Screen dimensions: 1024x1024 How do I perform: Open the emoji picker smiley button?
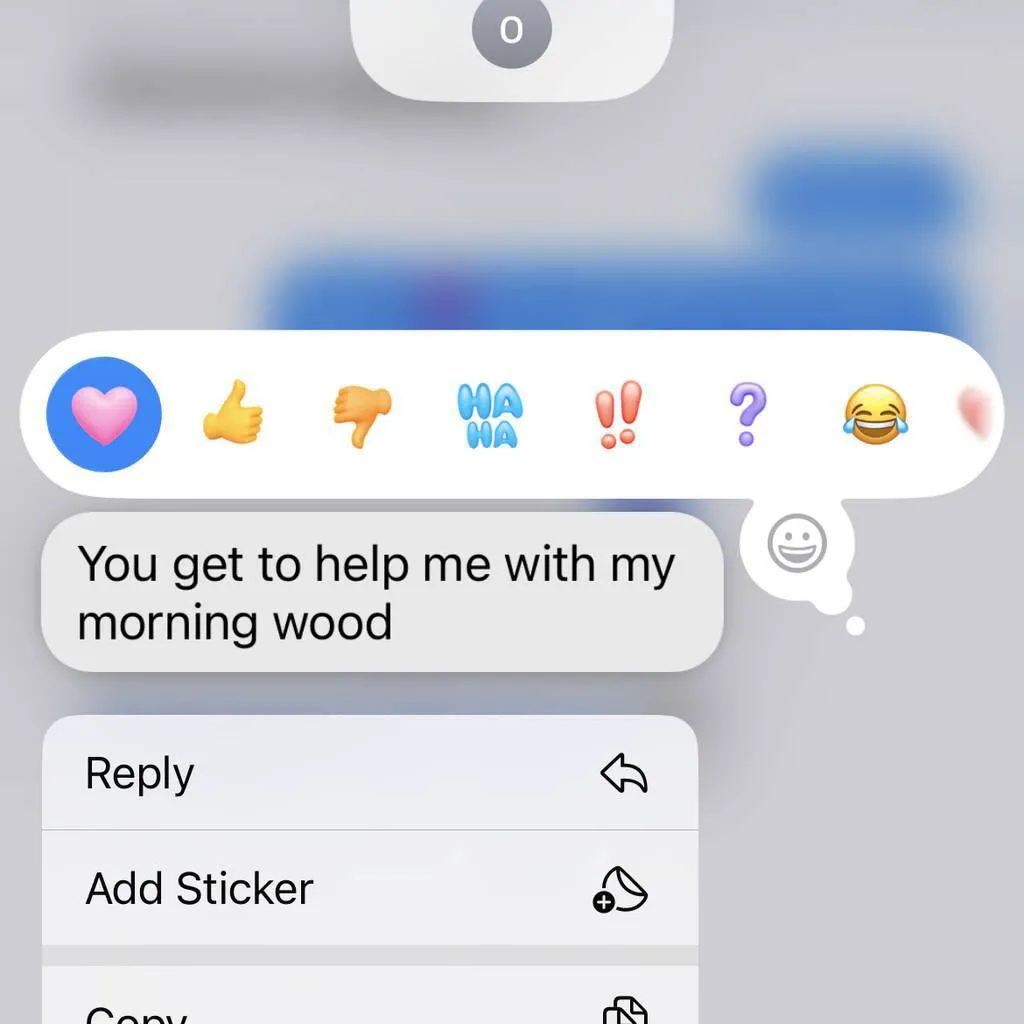(x=797, y=545)
